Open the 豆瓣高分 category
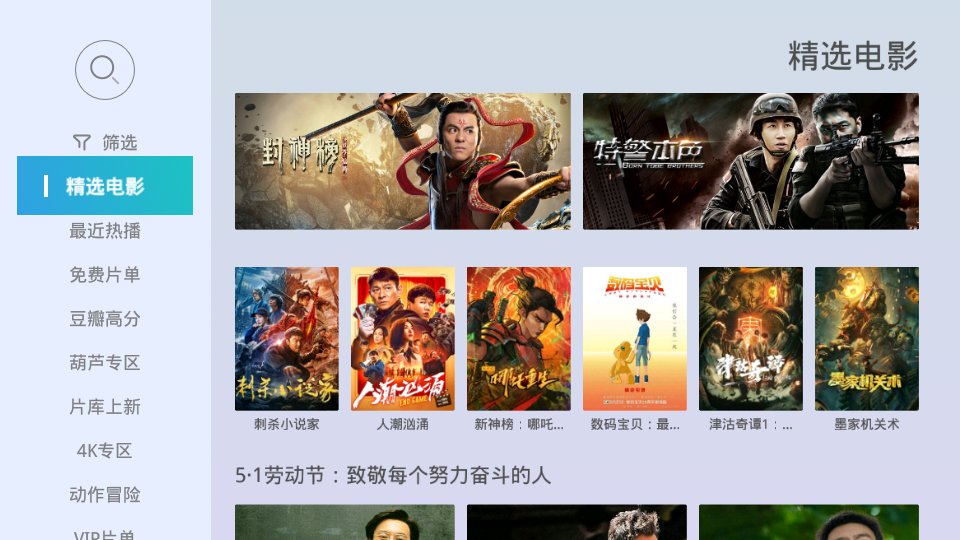Viewport: 960px width, 540px height. [x=105, y=319]
